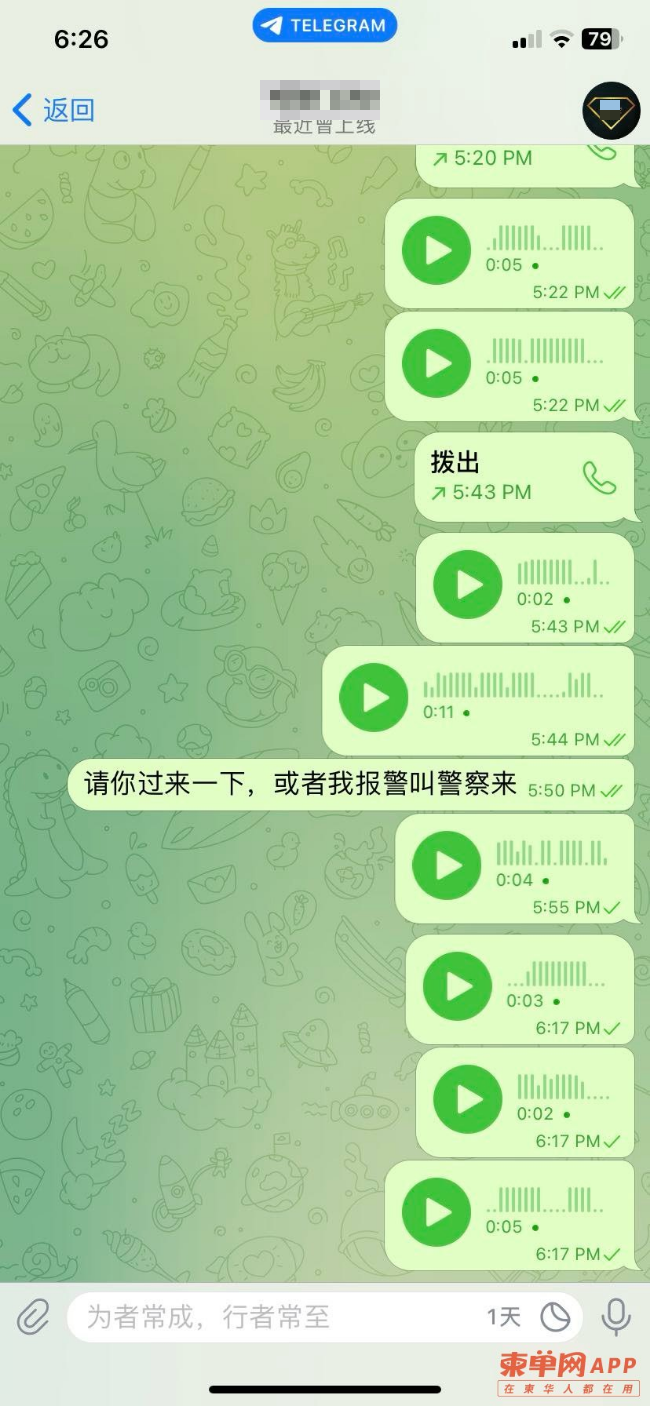Image resolution: width=650 pixels, height=1406 pixels.
Task: Tap the microphone to record voice
Action: coord(616,1317)
